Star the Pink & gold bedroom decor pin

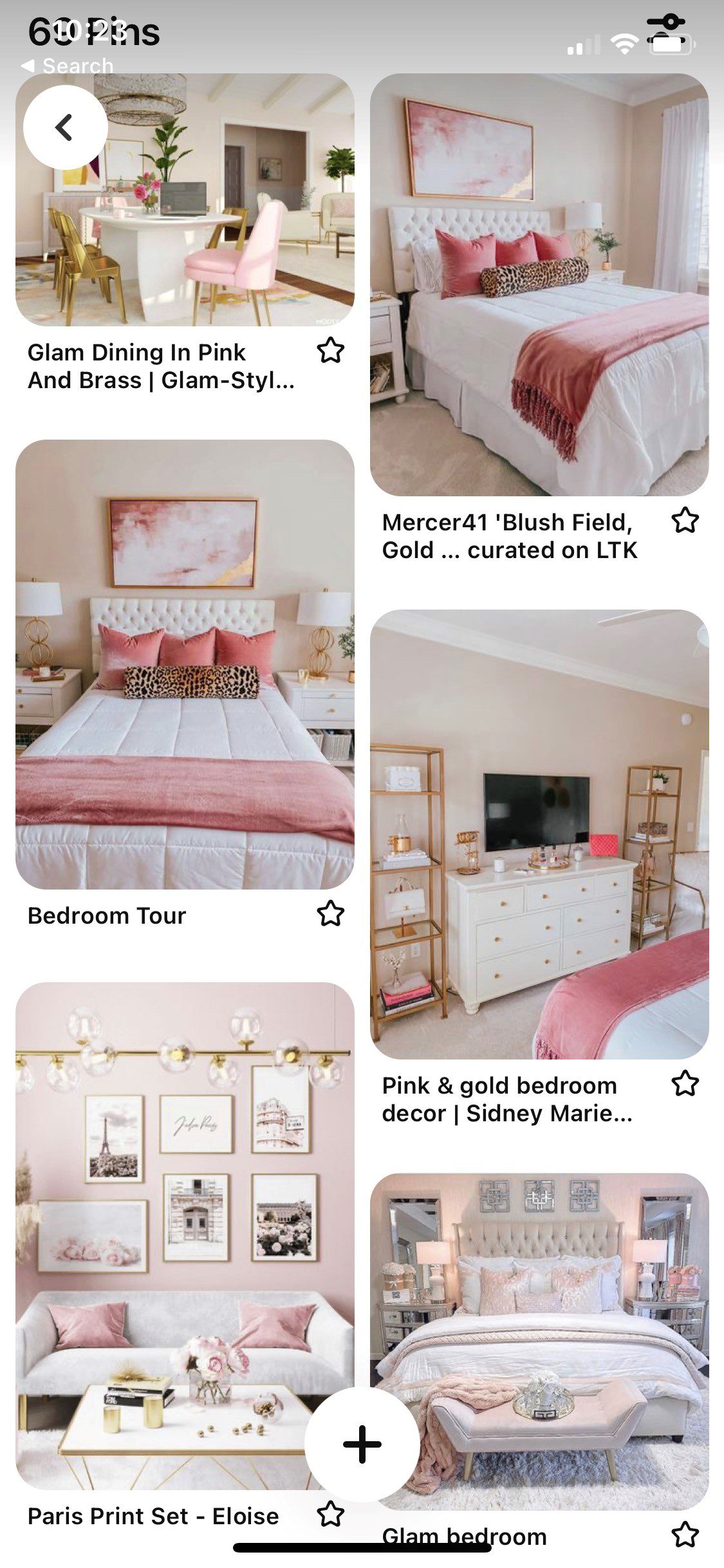pyautogui.click(x=685, y=1084)
